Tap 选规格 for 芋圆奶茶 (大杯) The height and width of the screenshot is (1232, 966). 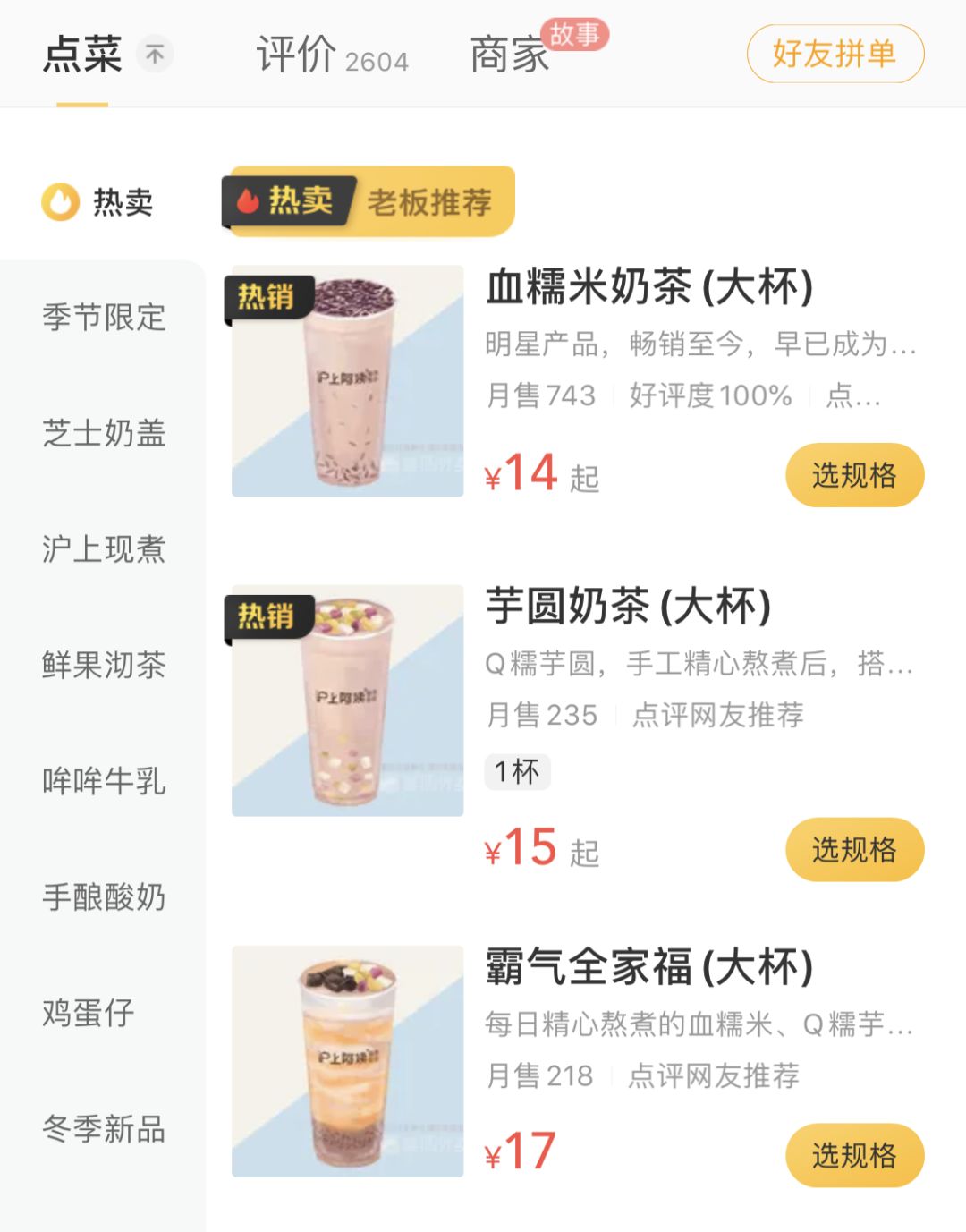[854, 849]
